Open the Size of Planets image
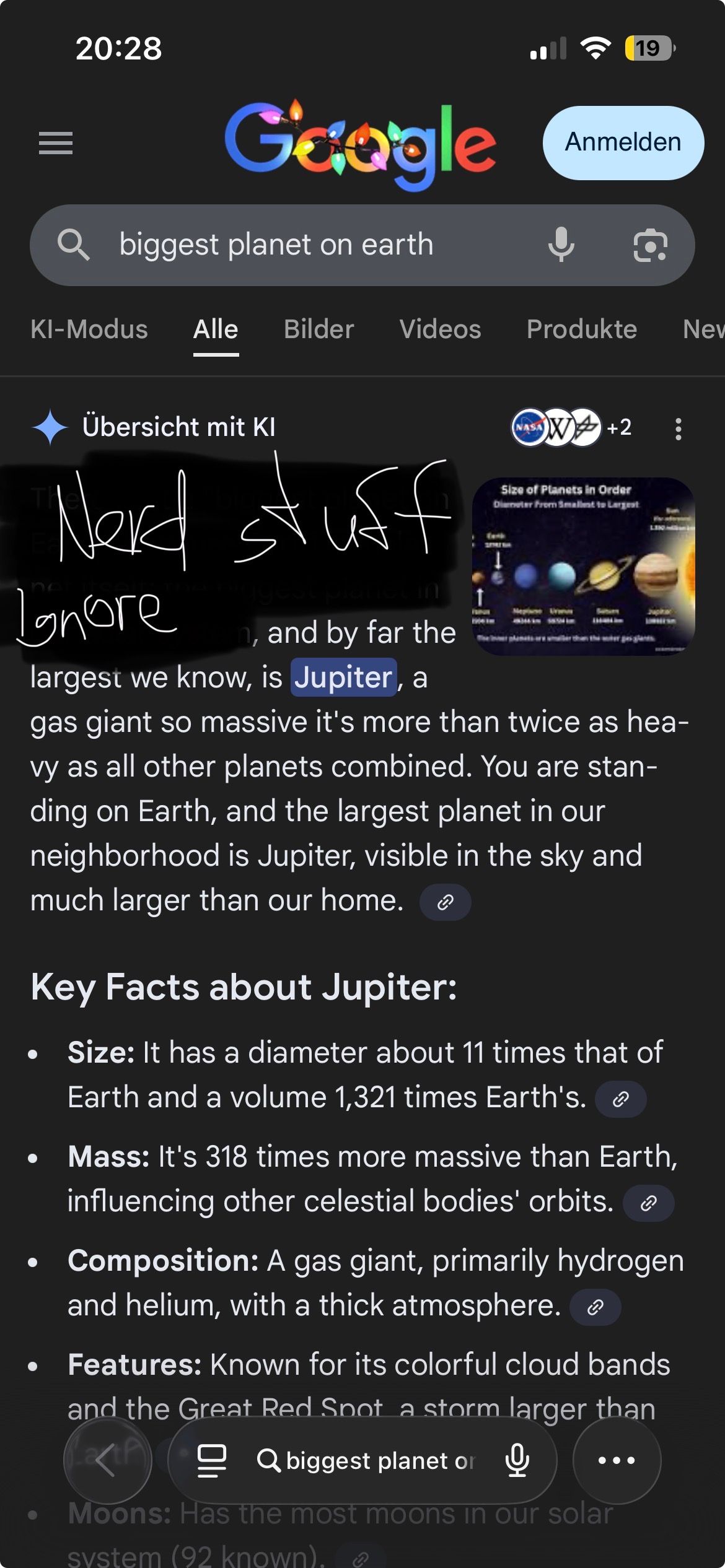Viewport: 725px width, 1568px height. click(x=583, y=566)
